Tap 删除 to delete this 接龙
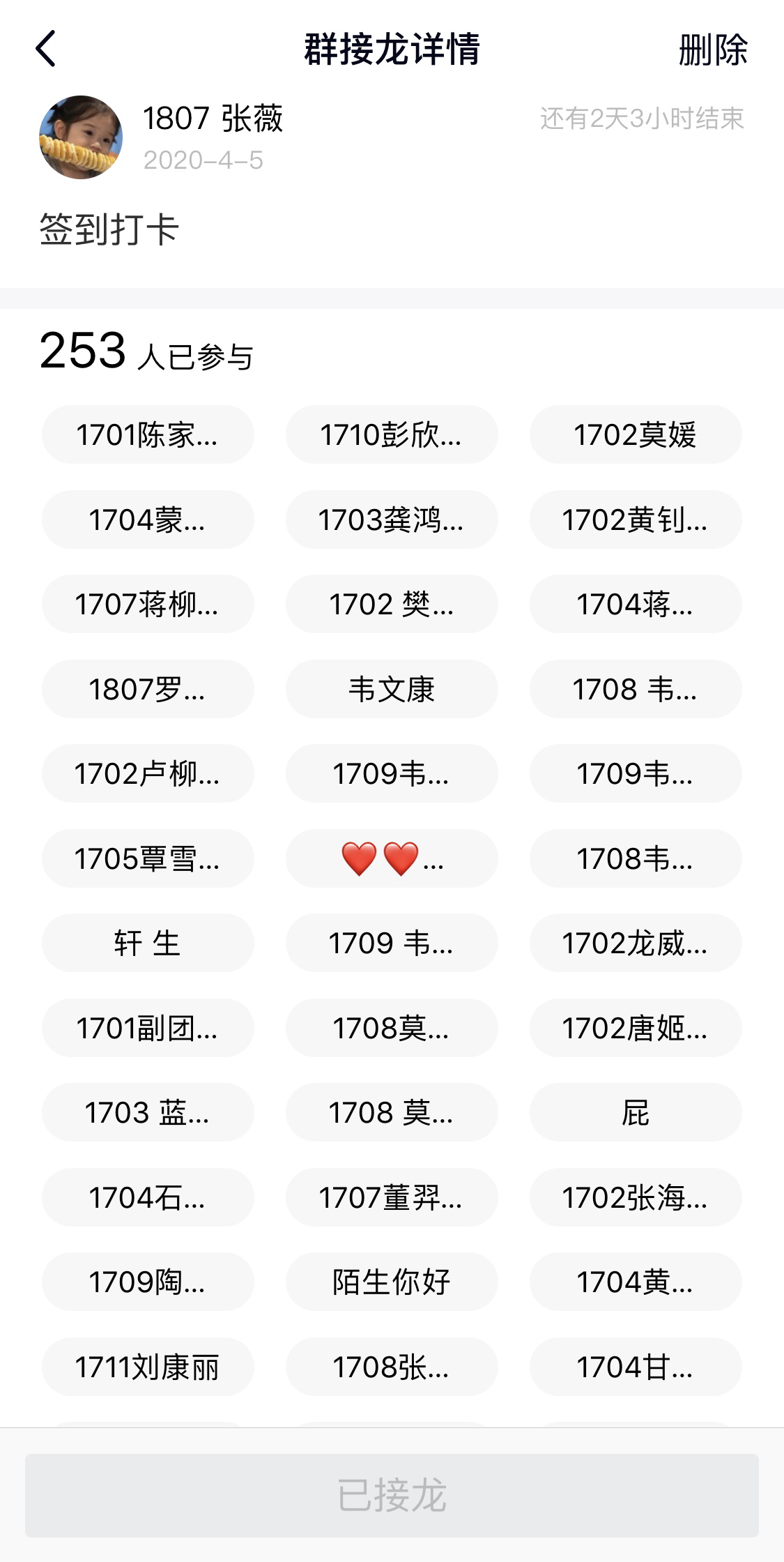The width and height of the screenshot is (784, 1562). click(x=712, y=50)
